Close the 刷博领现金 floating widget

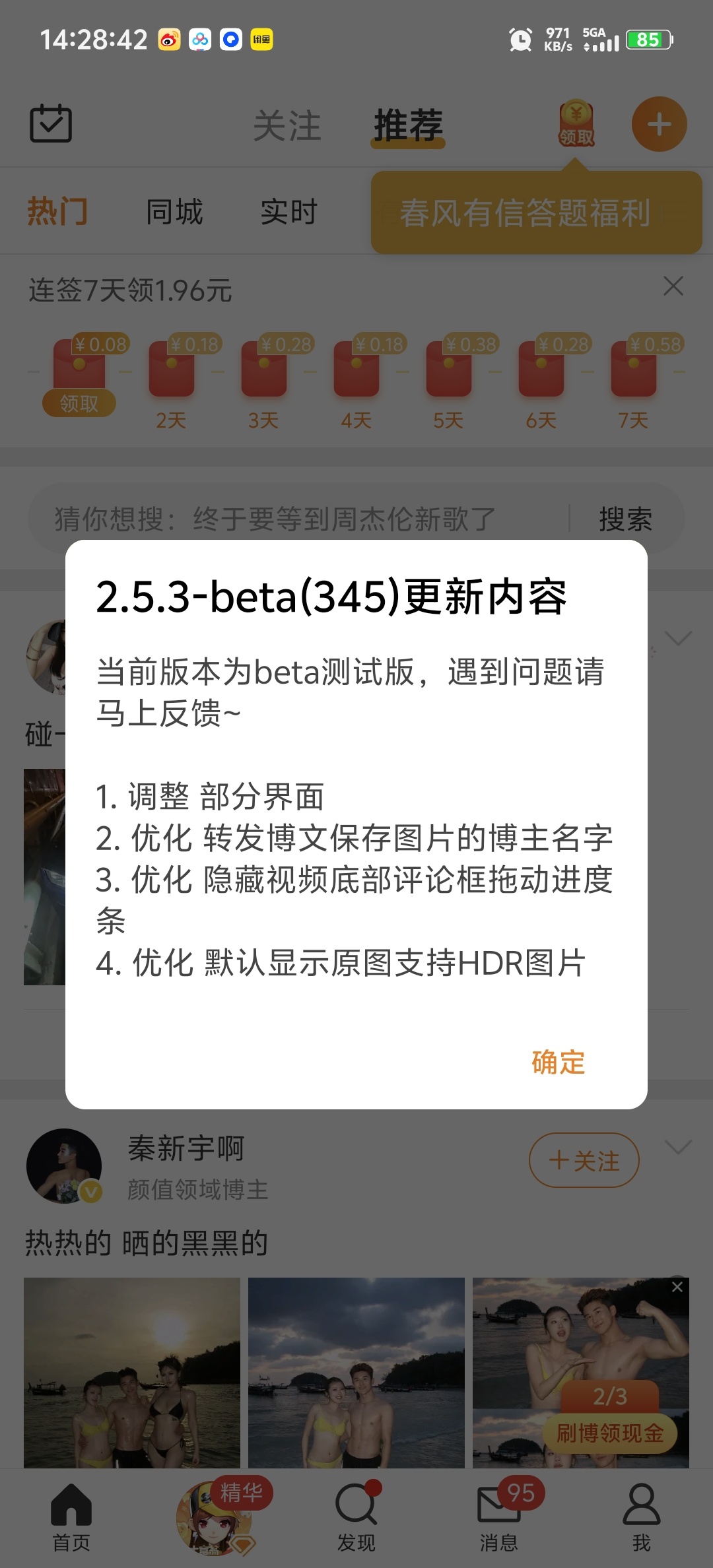coord(677,1287)
